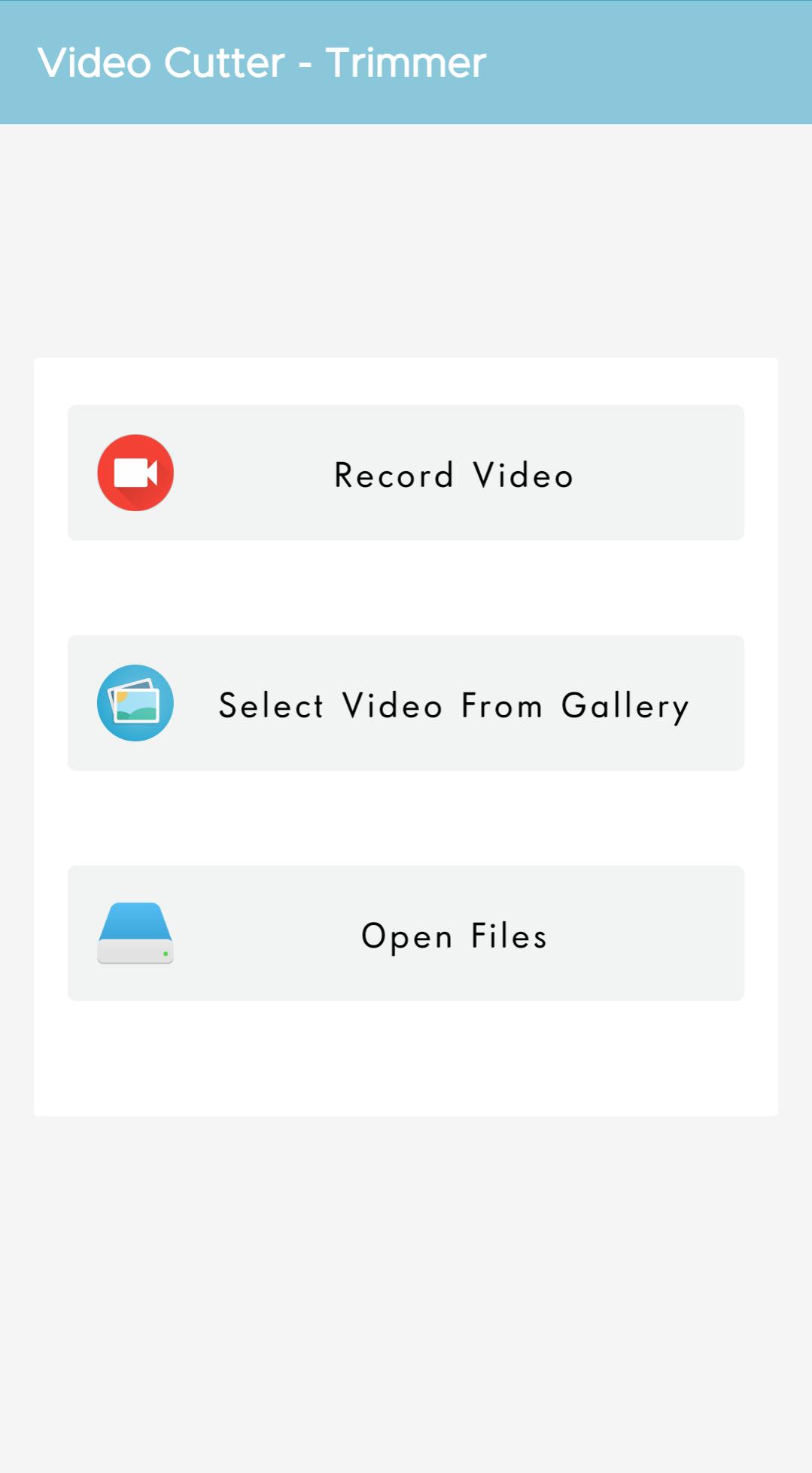Tap the Record Video button
812x1473 pixels.
406,473
